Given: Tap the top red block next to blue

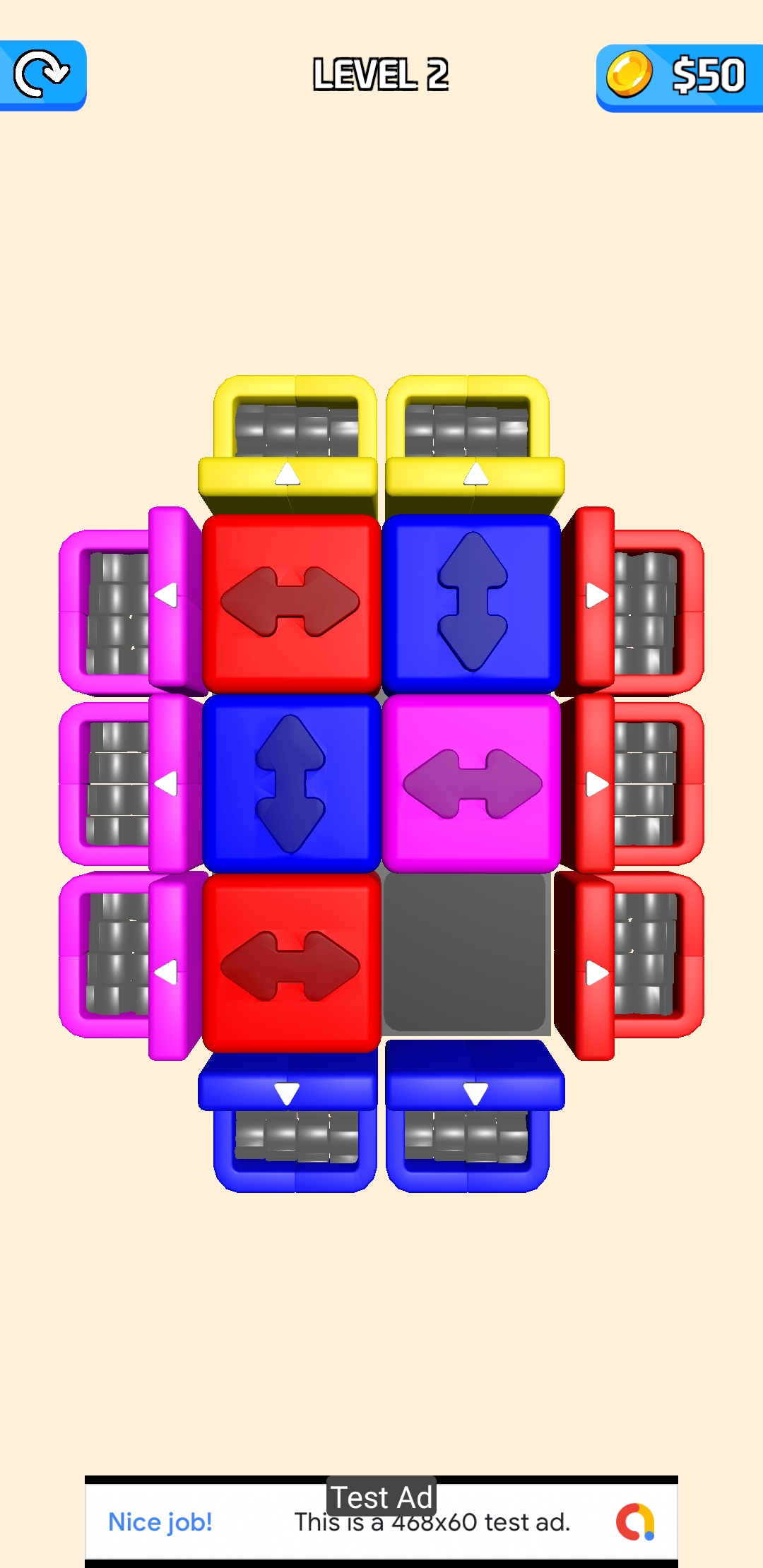Looking at the screenshot, I should click(x=291, y=602).
